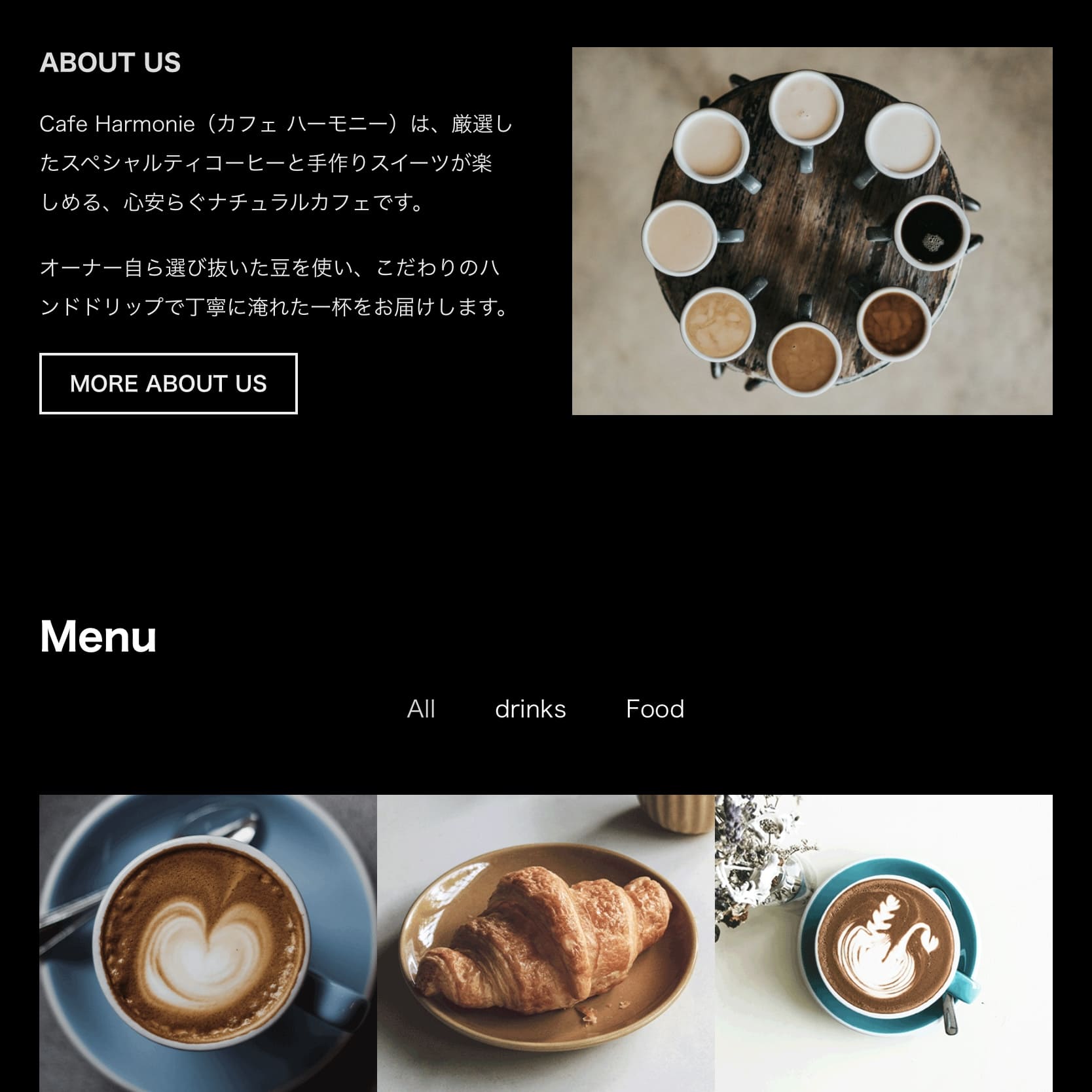Tap the MORE ABOUT US button
1092x1092 pixels.
point(168,384)
